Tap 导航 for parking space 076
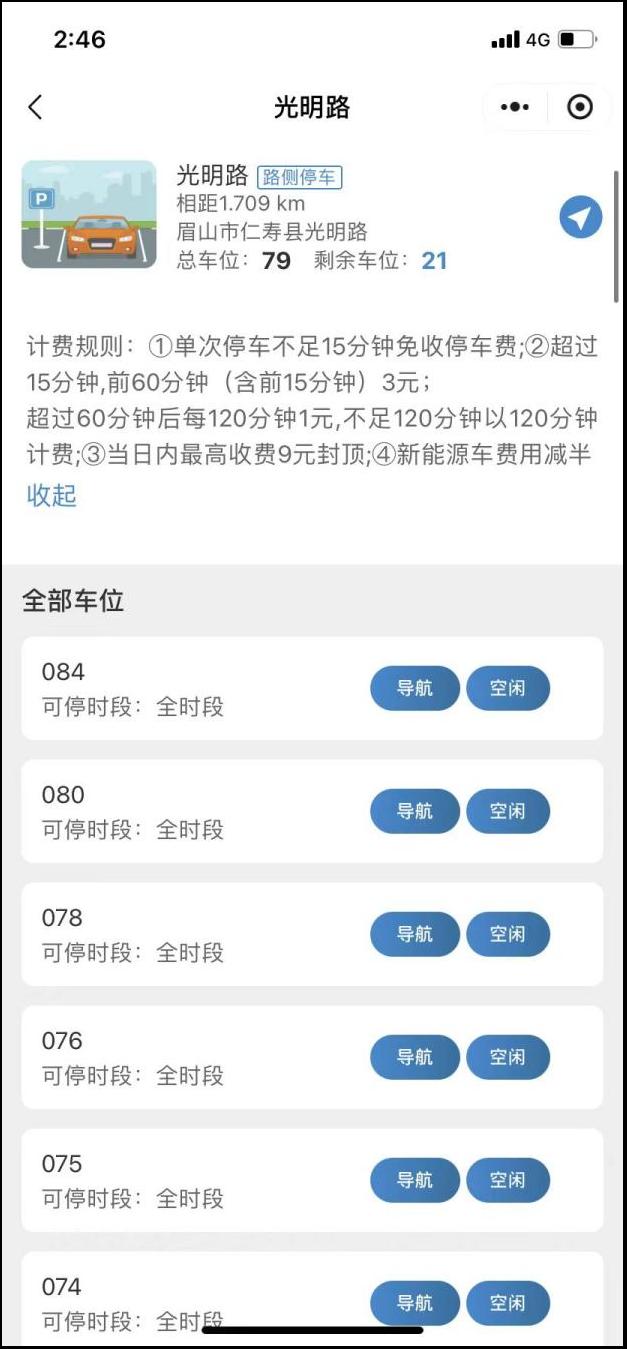Image resolution: width=627 pixels, height=1349 pixels. 415,1057
